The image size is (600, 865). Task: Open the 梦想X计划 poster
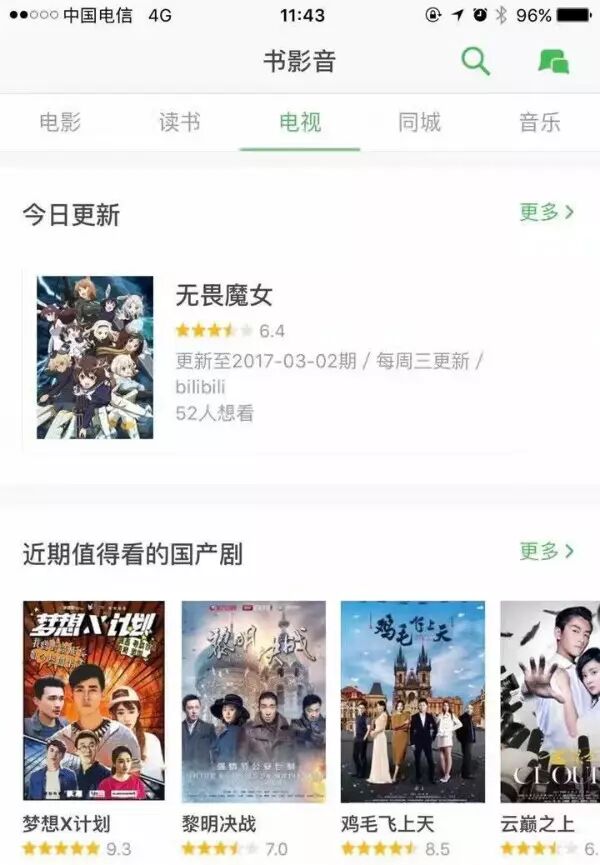[94, 701]
